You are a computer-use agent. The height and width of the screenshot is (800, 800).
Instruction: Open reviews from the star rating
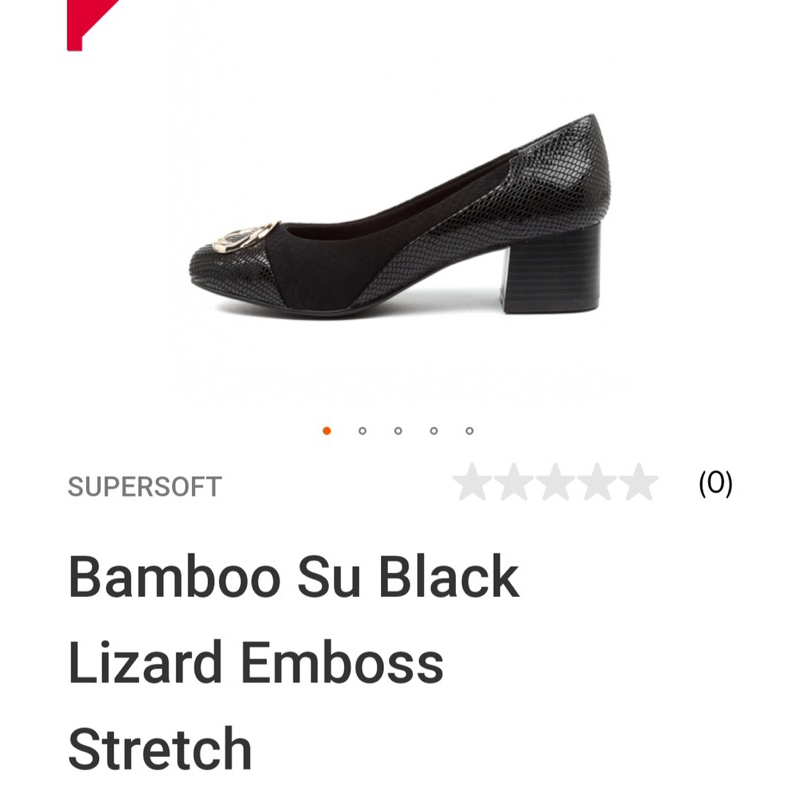tap(555, 484)
